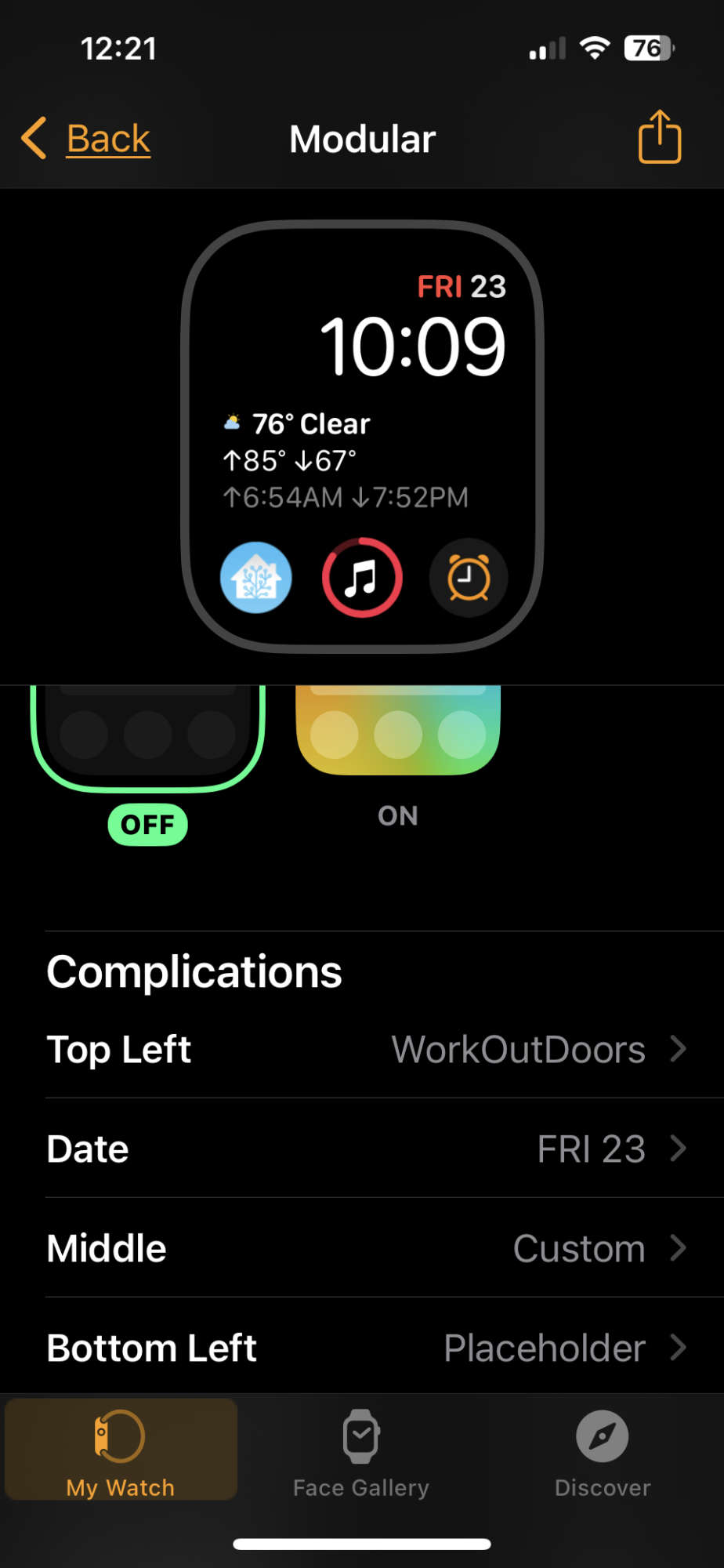
Task: Switch to the Face Gallery tab
Action: coord(361,1452)
